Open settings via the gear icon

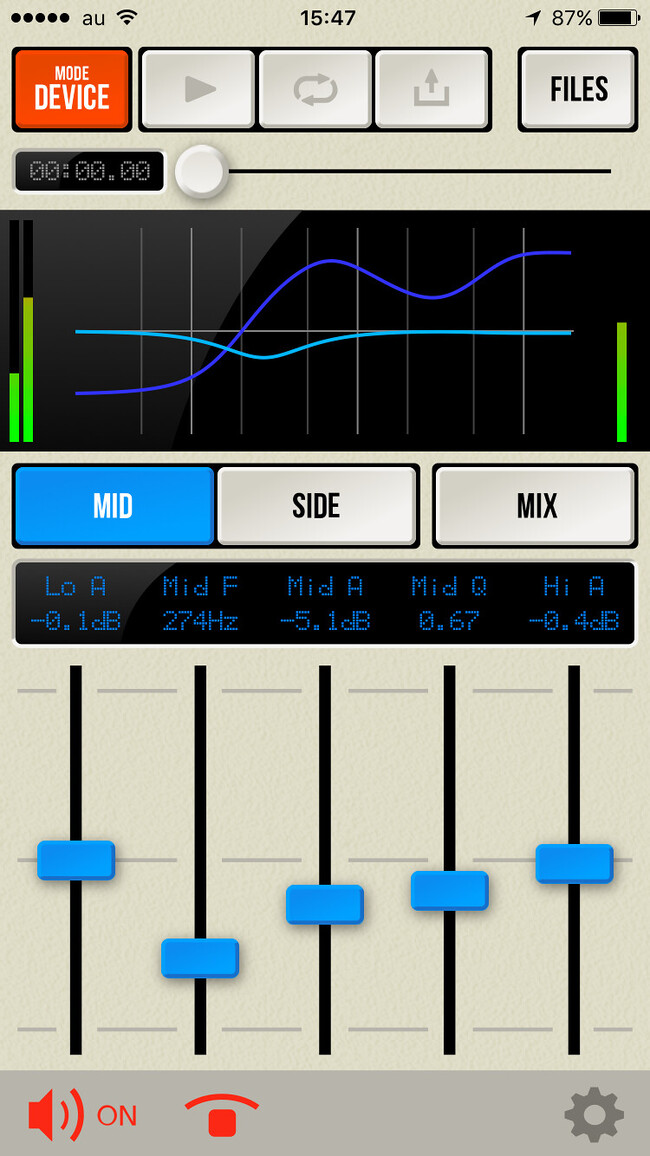pos(594,1115)
